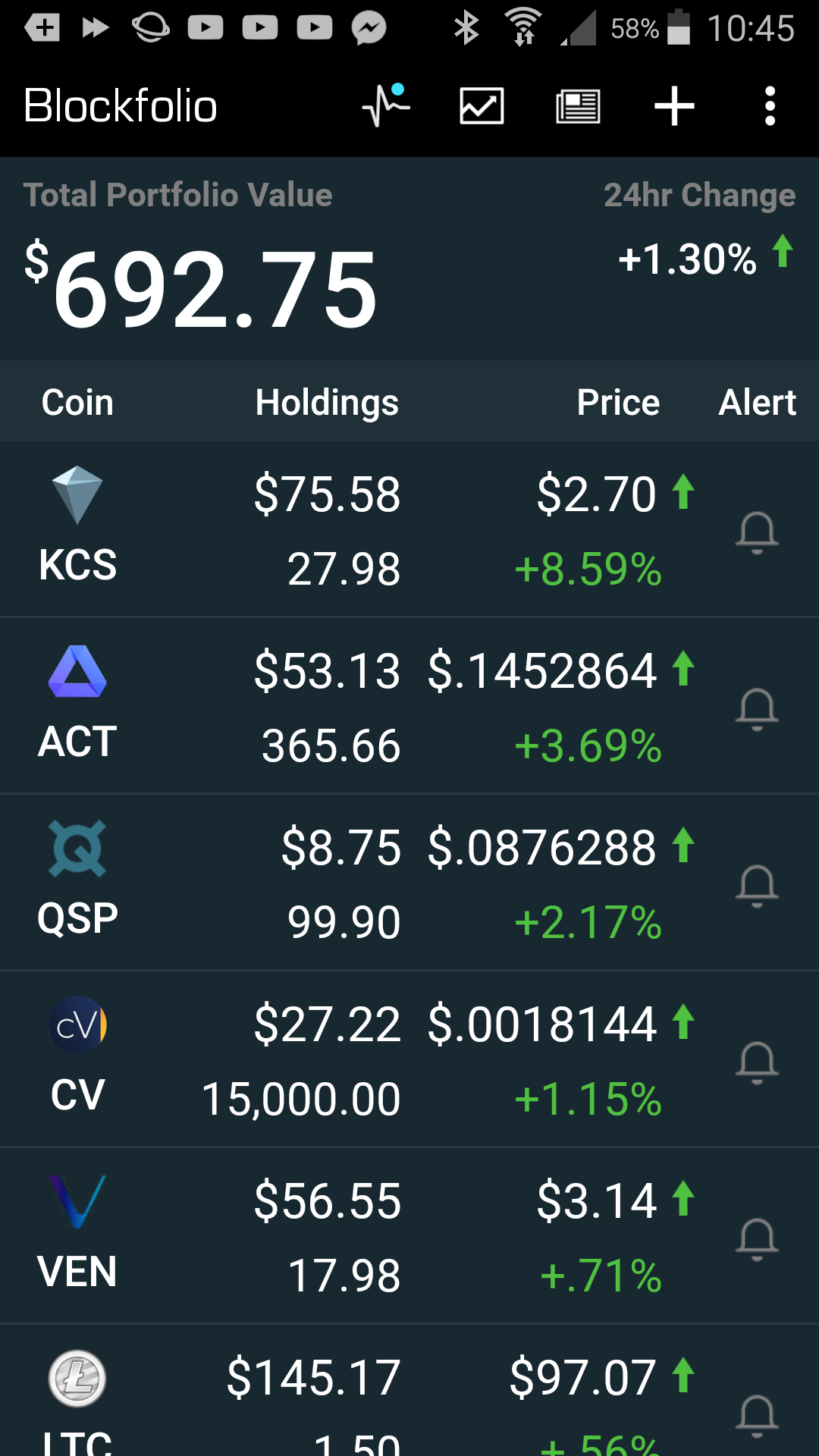Open the KCS coin row
The width and height of the screenshot is (819, 1456).
click(409, 529)
